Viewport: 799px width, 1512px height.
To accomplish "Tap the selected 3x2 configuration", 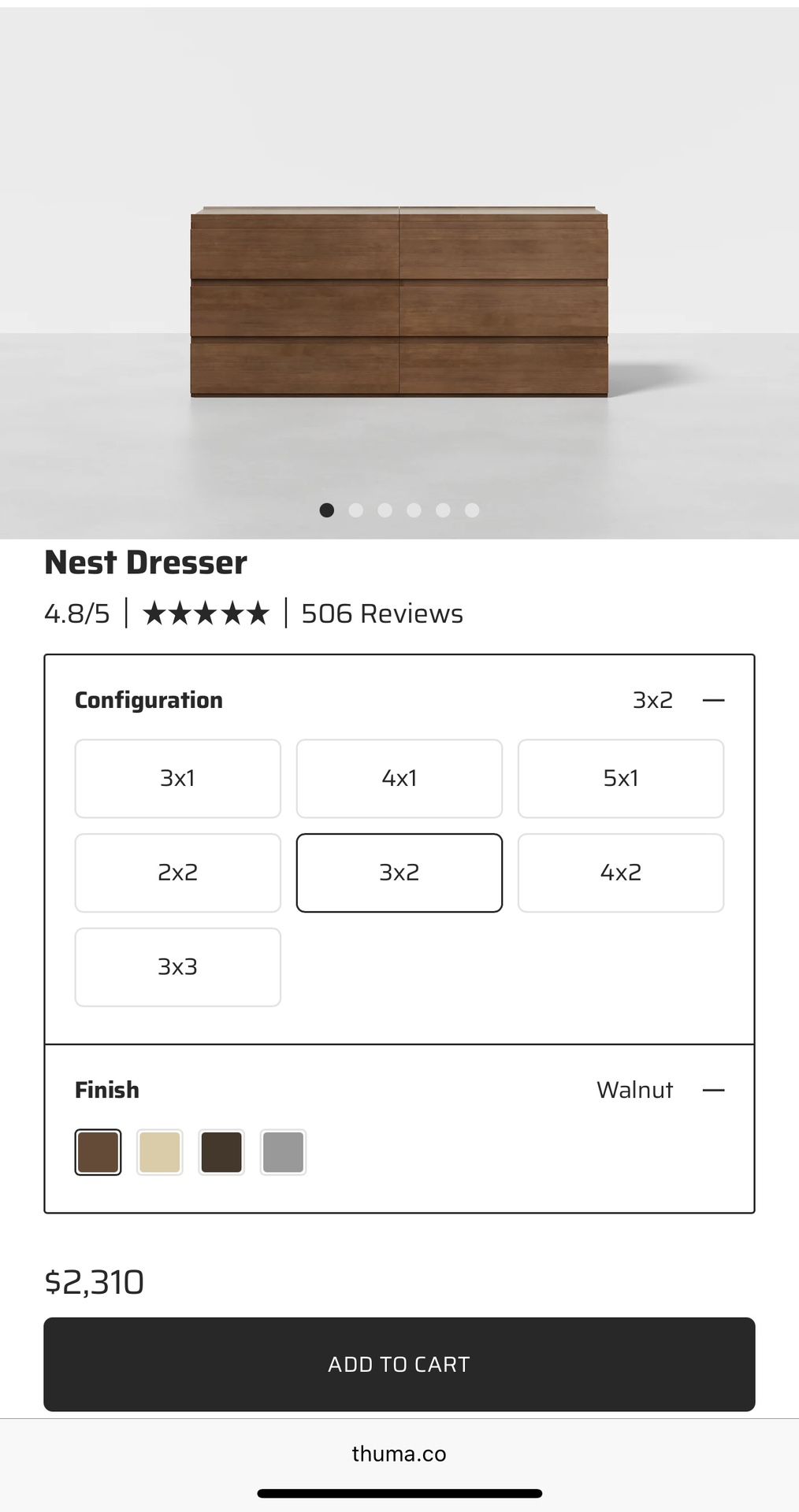I will coord(399,873).
